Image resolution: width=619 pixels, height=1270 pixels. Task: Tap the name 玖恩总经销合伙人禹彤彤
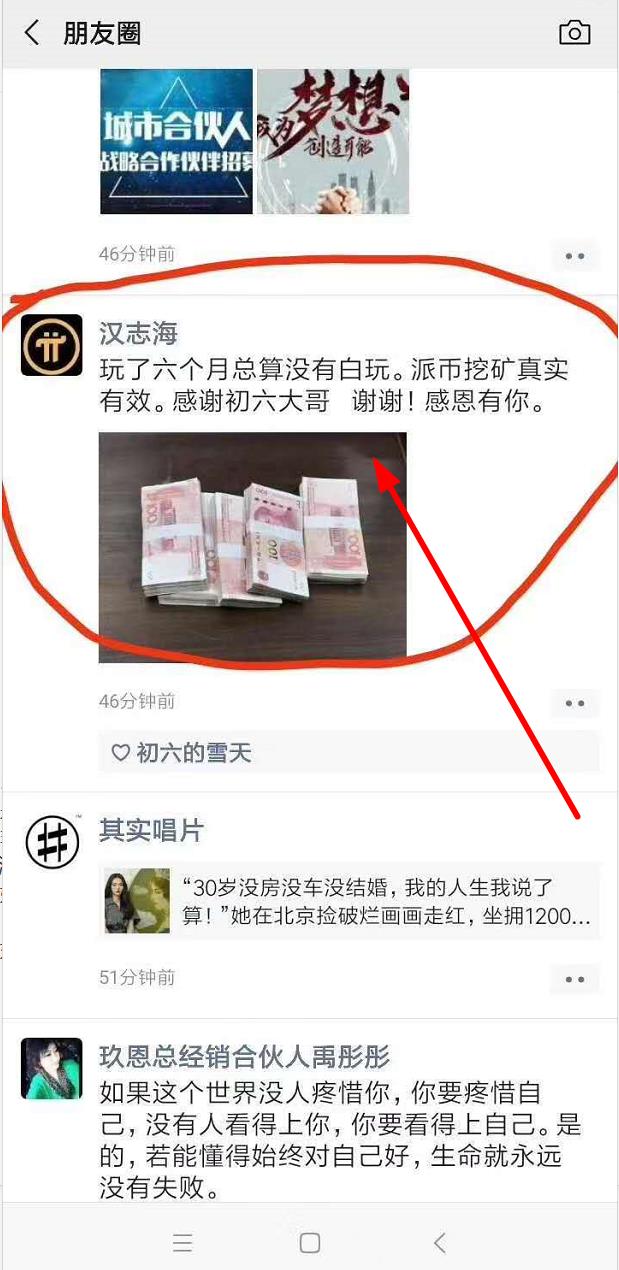tap(244, 1056)
